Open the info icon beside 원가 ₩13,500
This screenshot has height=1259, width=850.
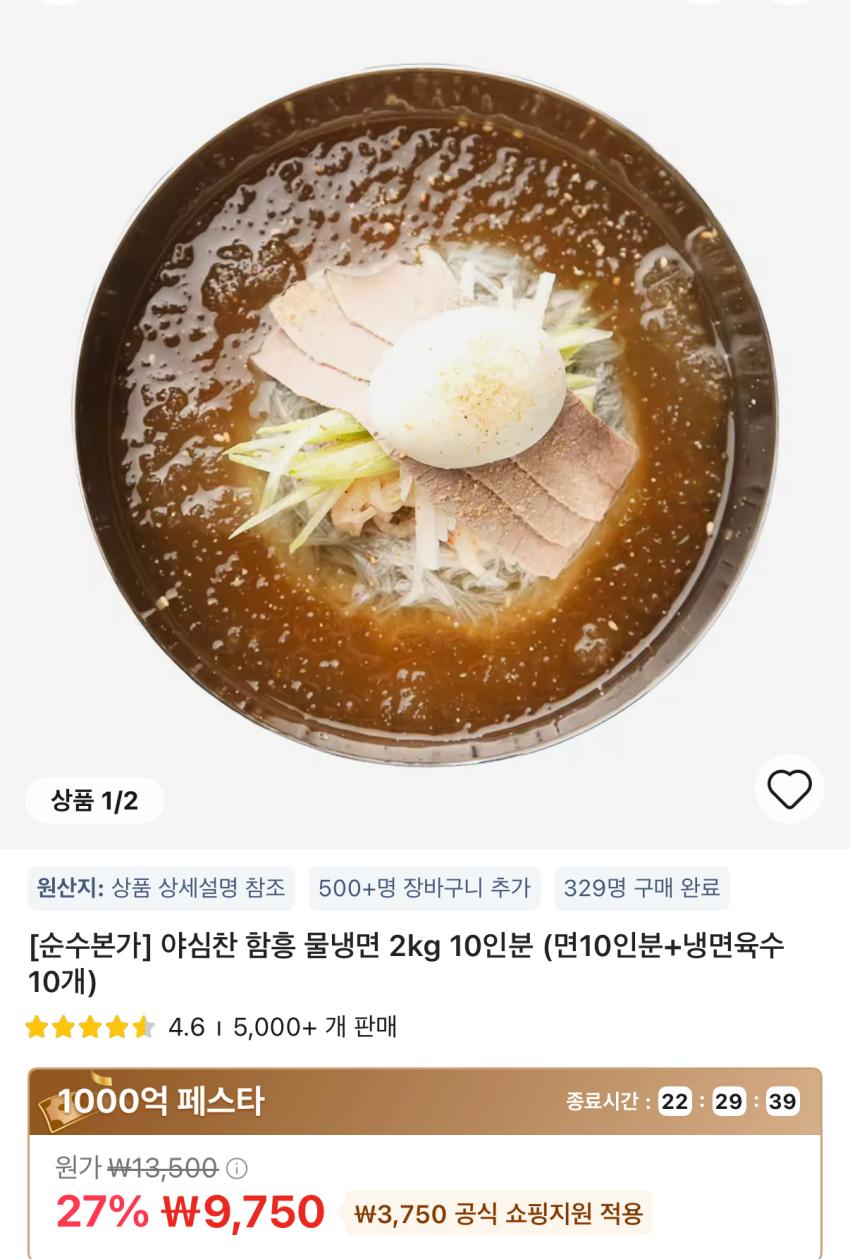click(237, 1168)
